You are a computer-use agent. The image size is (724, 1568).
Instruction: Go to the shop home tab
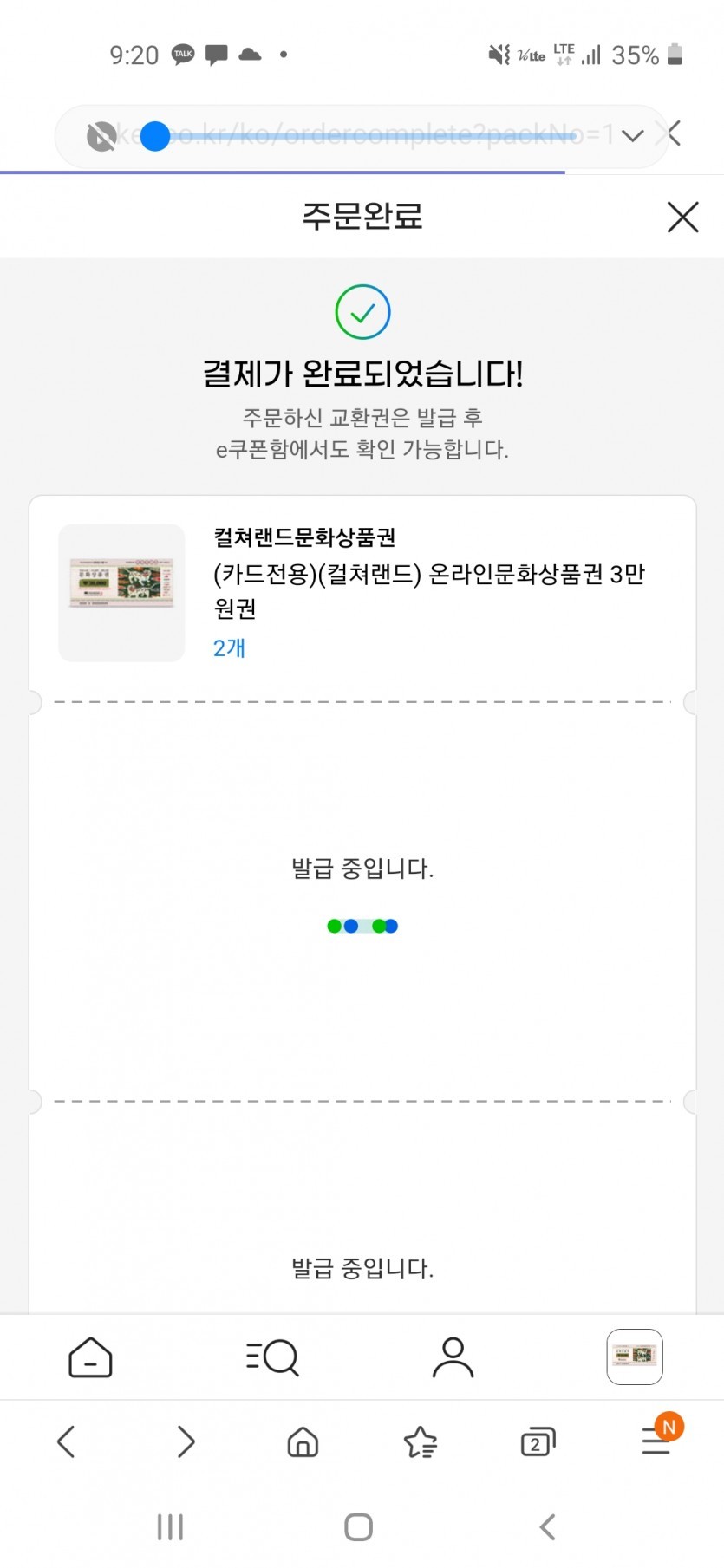coord(90,1357)
